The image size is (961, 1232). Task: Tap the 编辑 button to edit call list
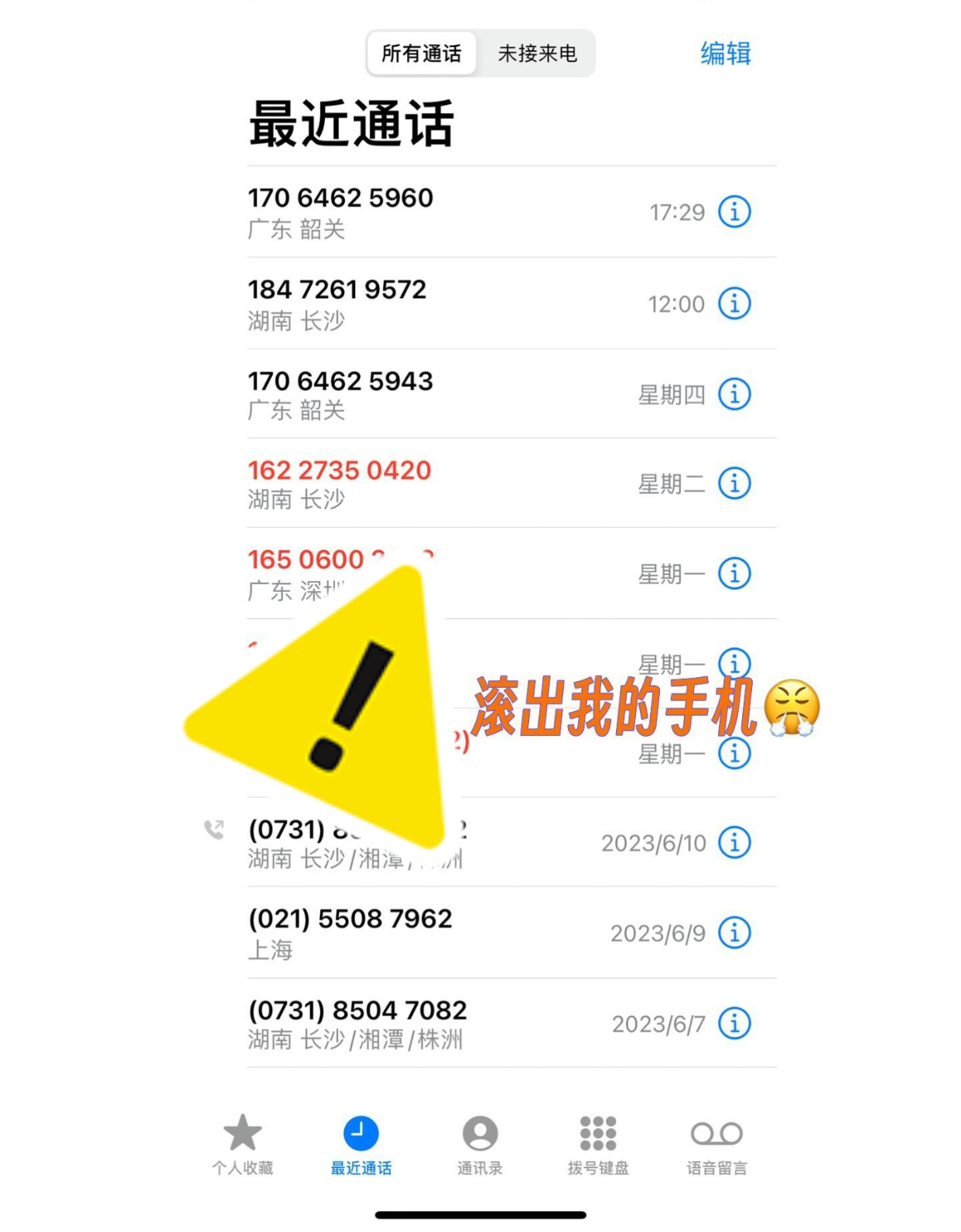(724, 53)
